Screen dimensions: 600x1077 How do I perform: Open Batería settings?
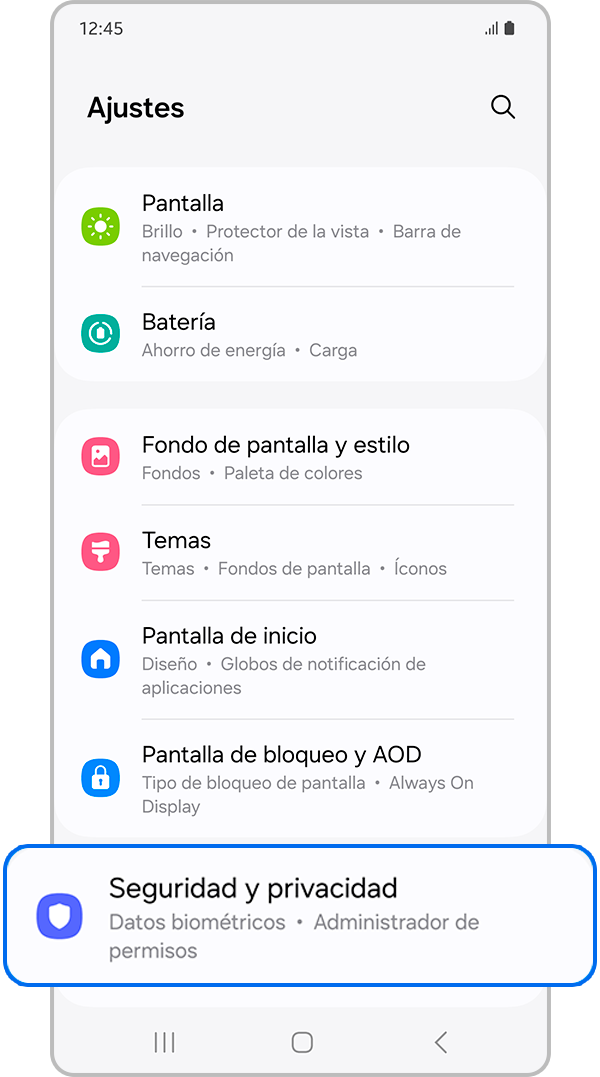tap(300, 334)
